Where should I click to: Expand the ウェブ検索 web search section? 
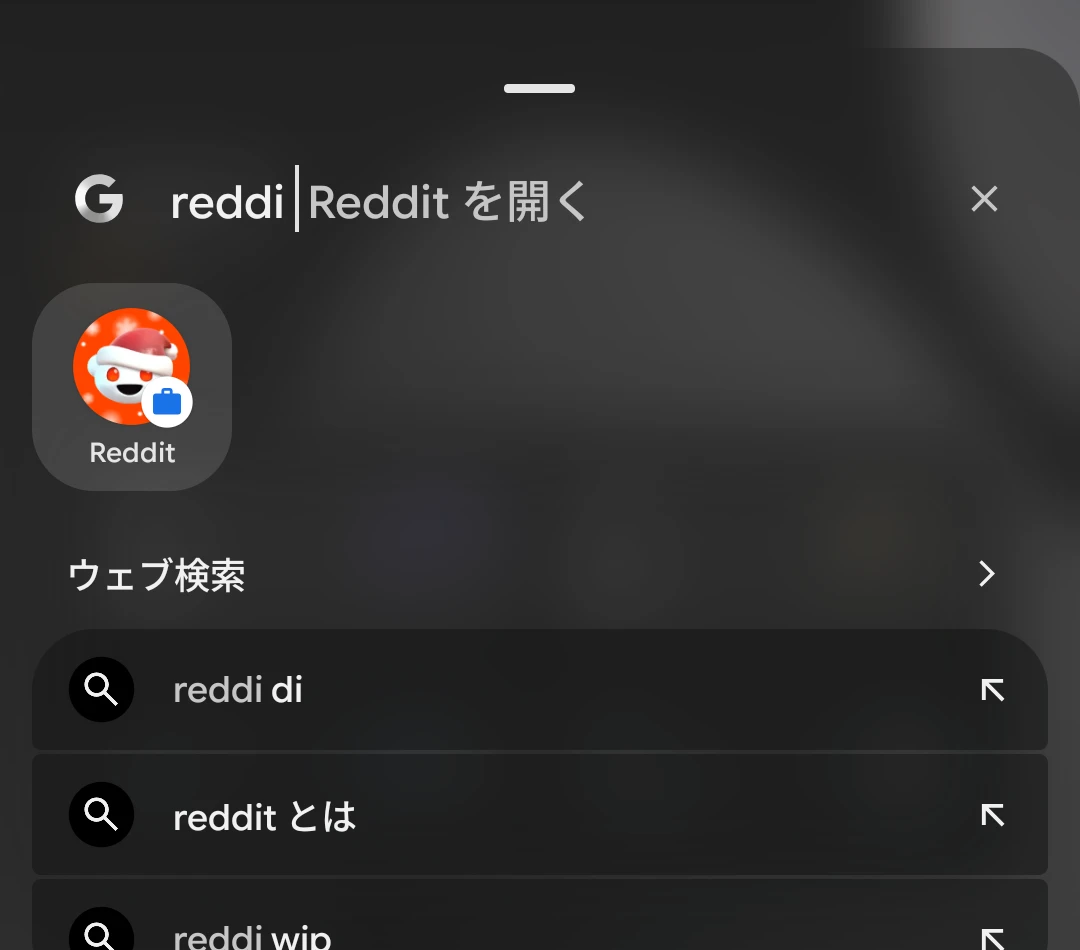click(x=986, y=574)
